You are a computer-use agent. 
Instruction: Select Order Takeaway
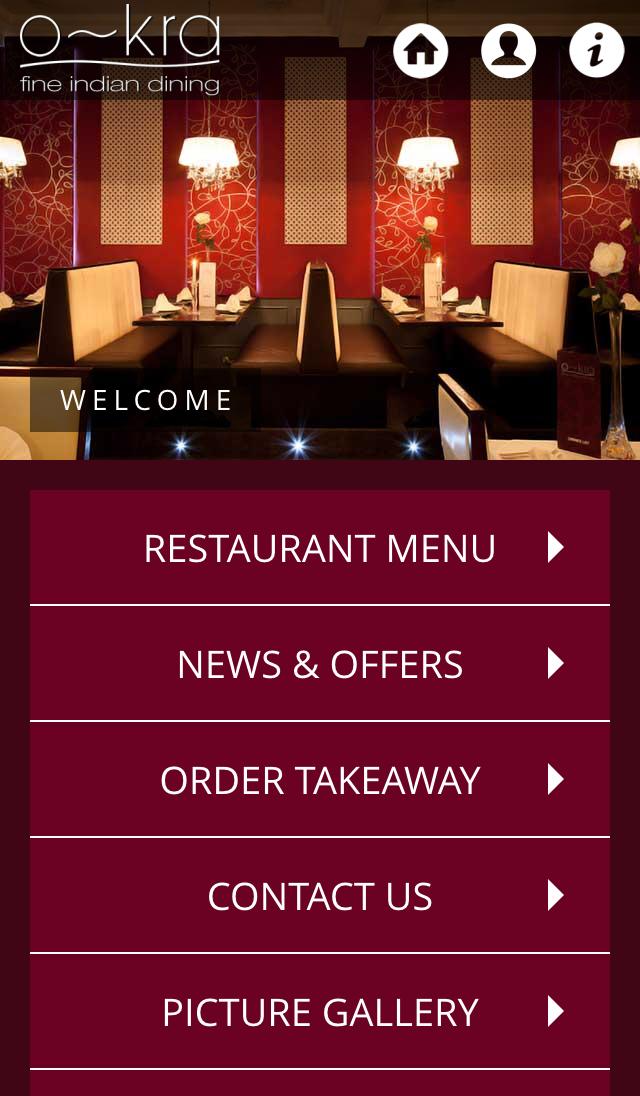(320, 780)
